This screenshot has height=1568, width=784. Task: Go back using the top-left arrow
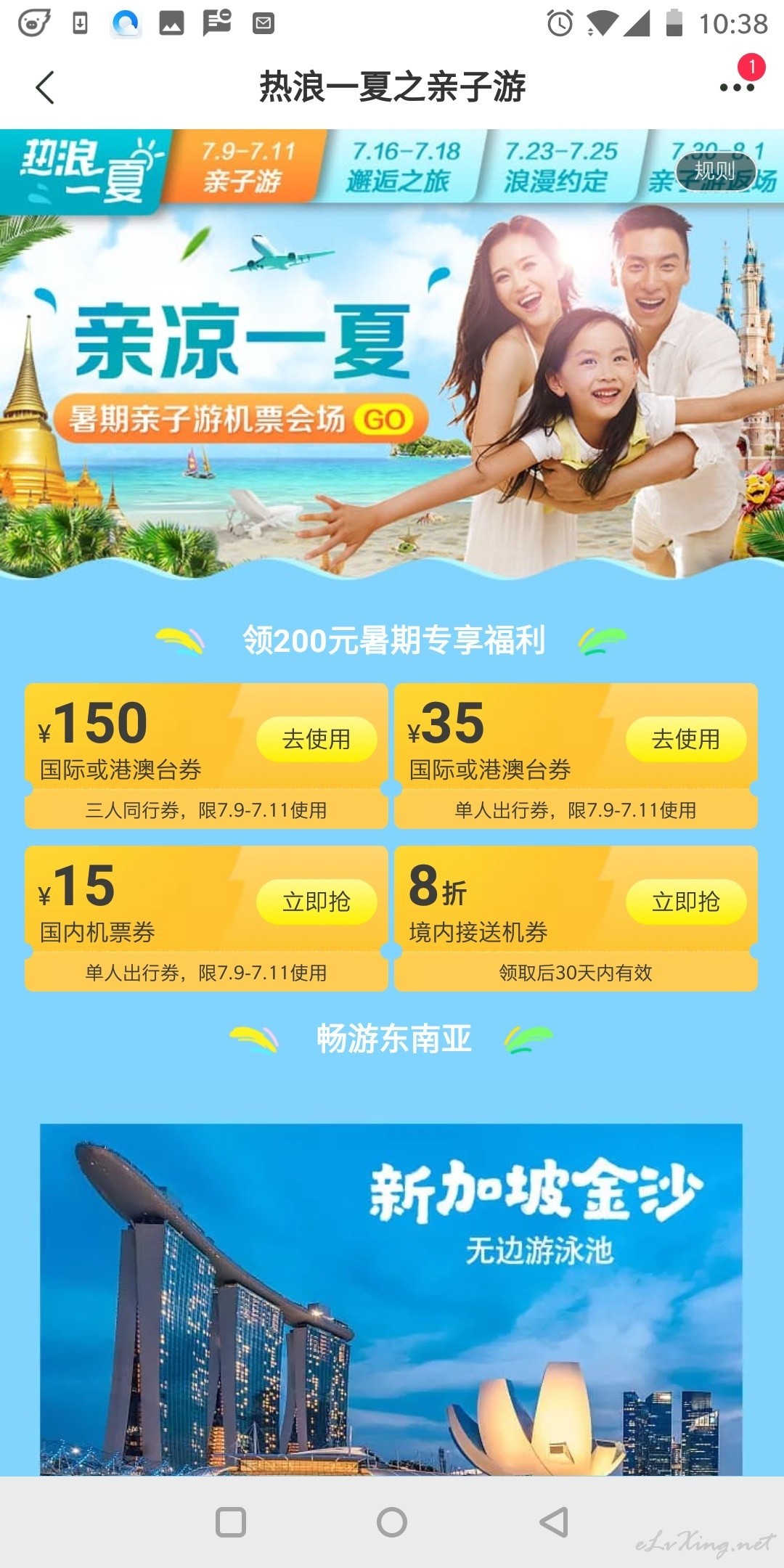(45, 88)
